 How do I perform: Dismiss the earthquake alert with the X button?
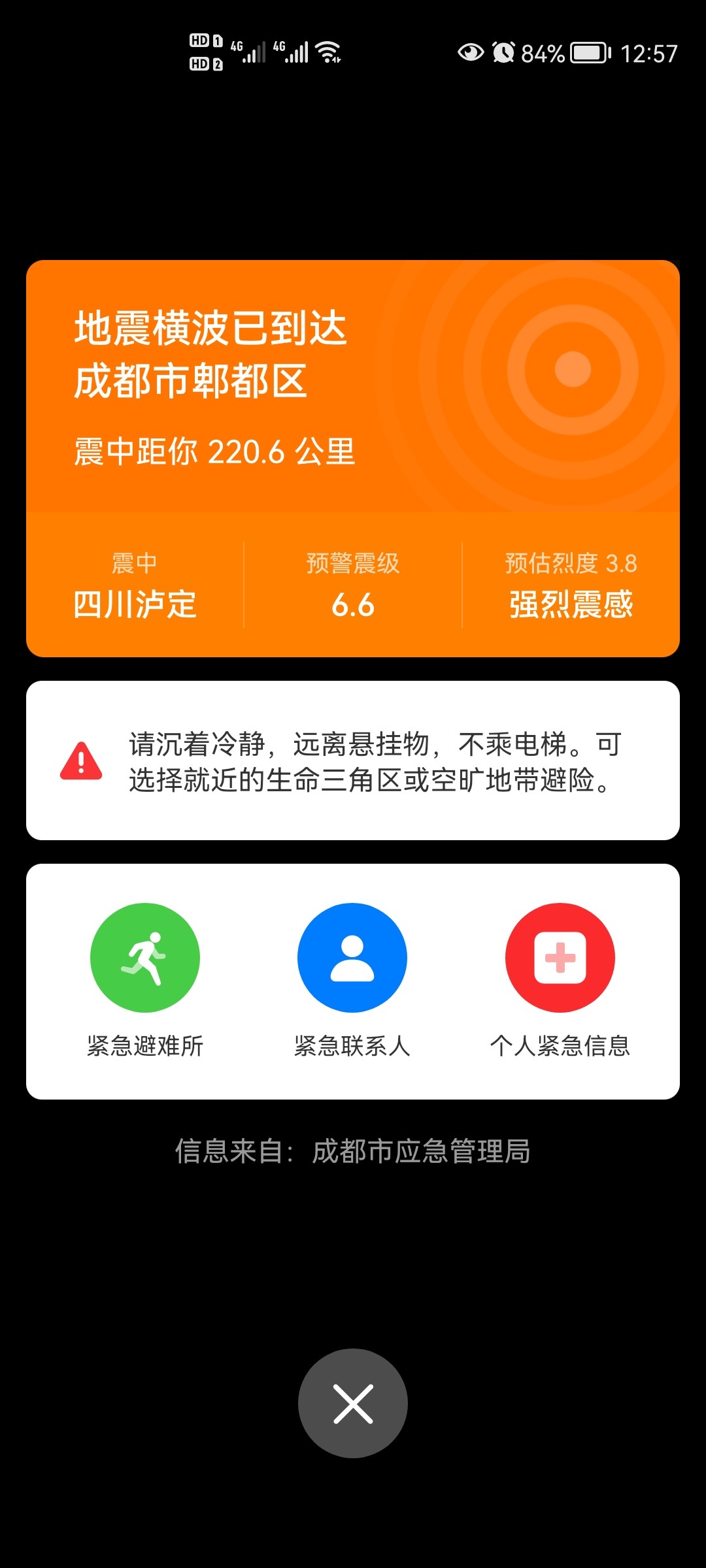353,1403
